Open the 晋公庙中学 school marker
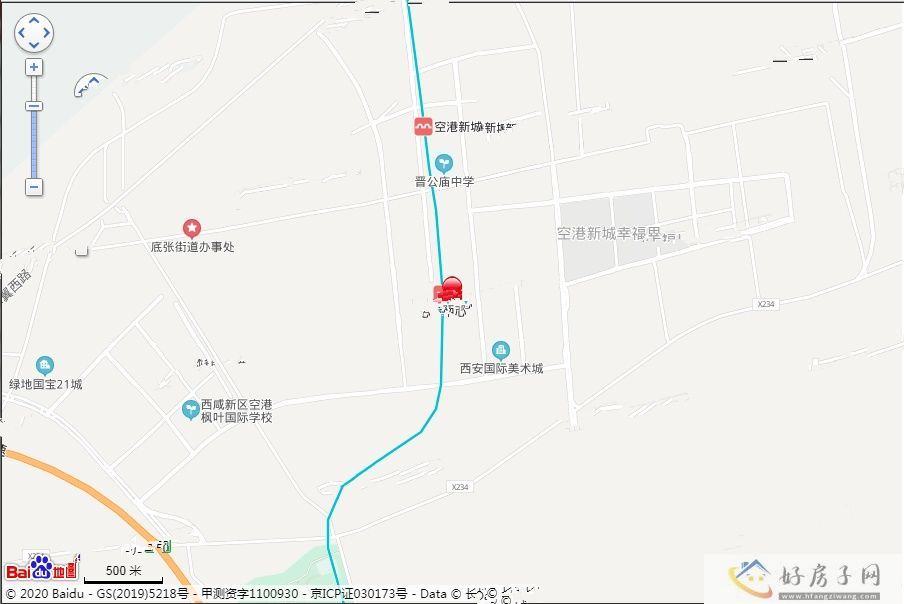904x604 pixels. pyautogui.click(x=444, y=162)
